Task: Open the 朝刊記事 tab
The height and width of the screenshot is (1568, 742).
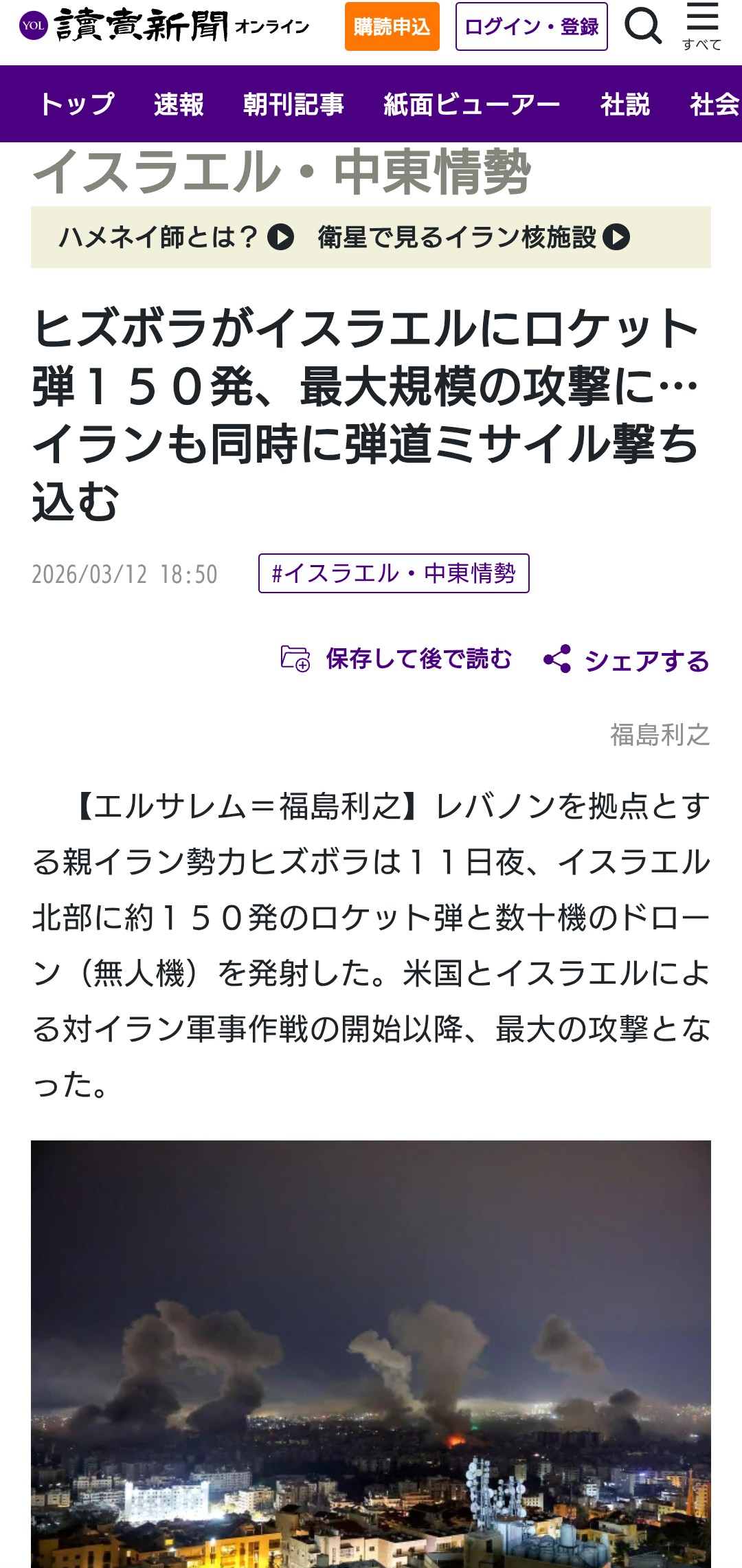Action: tap(293, 104)
